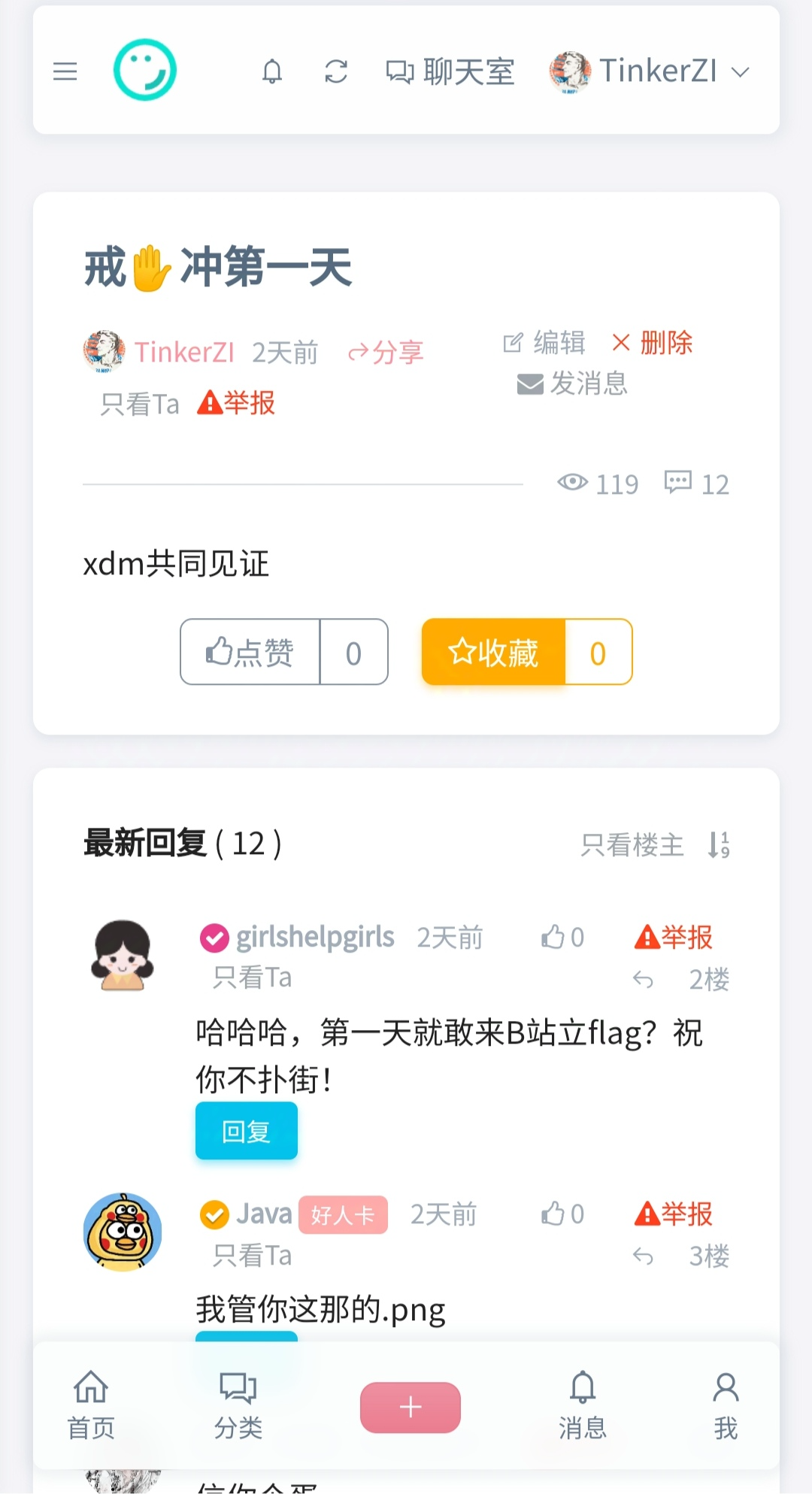Like the post with 点赞

(250, 652)
